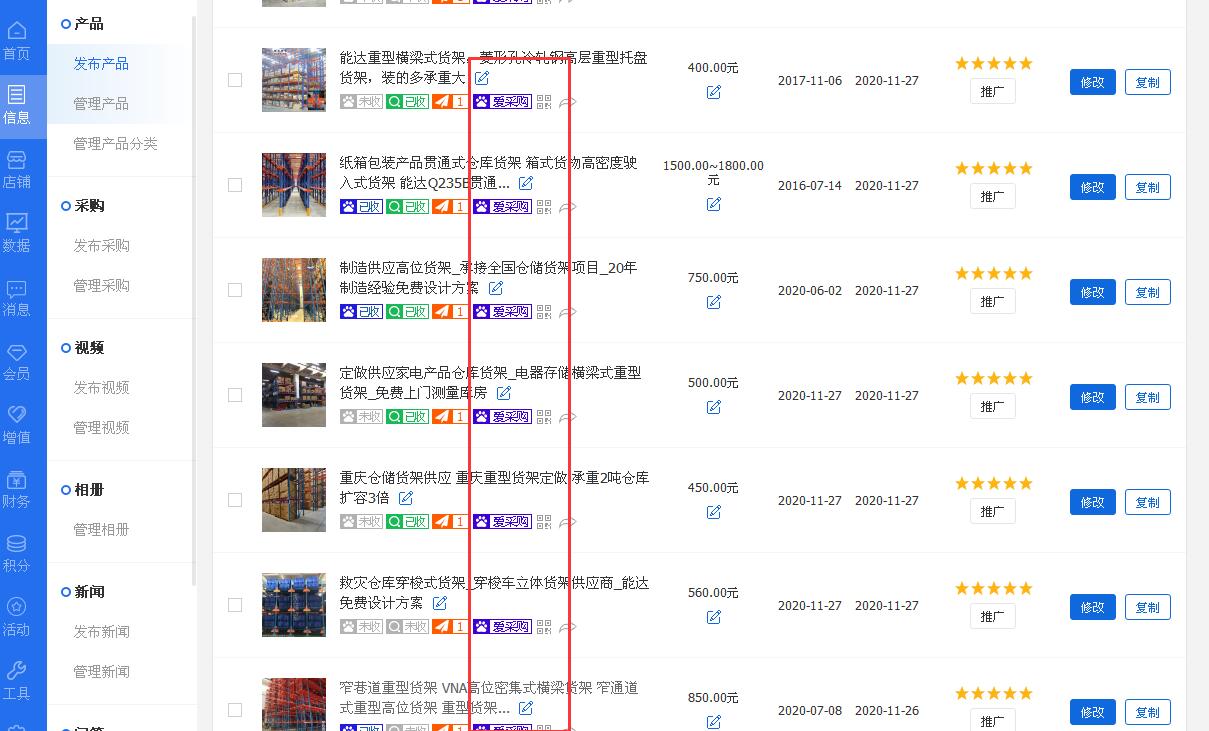Open 管理相册
This screenshot has width=1209, height=731.
point(101,530)
